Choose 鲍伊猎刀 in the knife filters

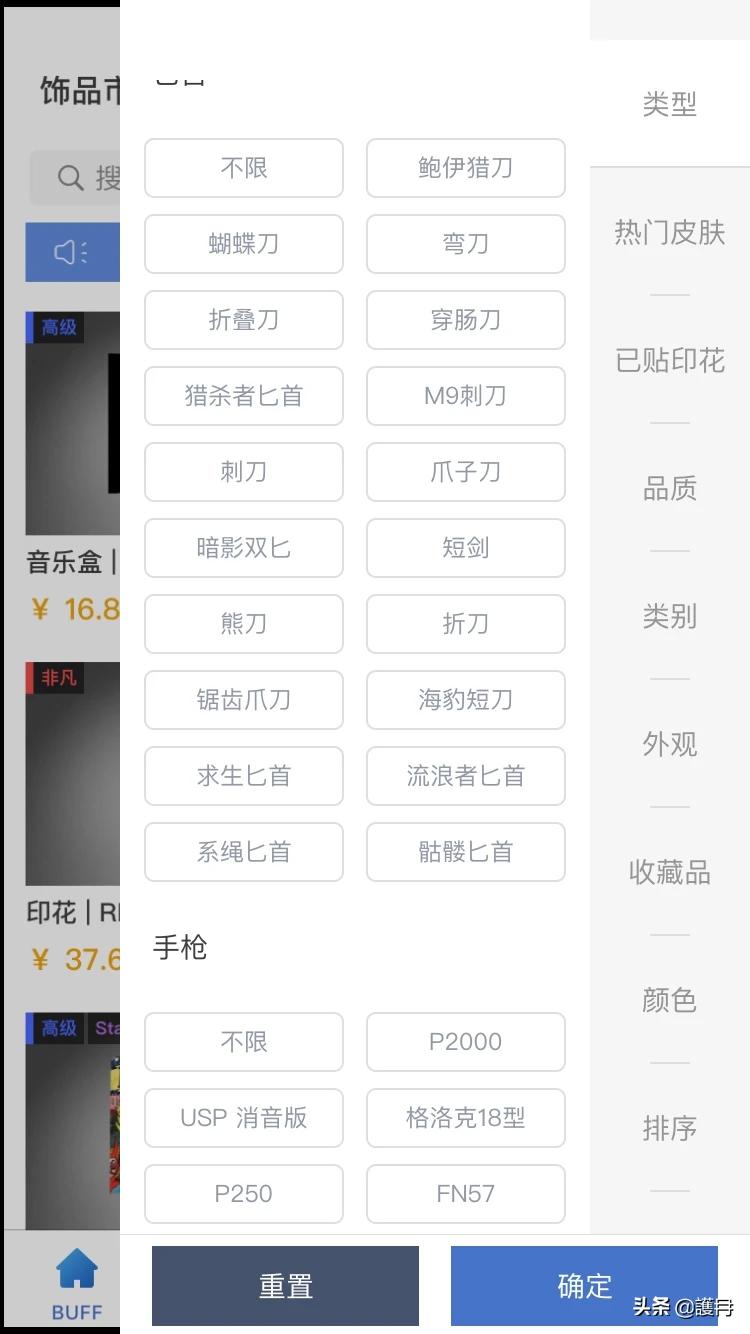(x=465, y=168)
